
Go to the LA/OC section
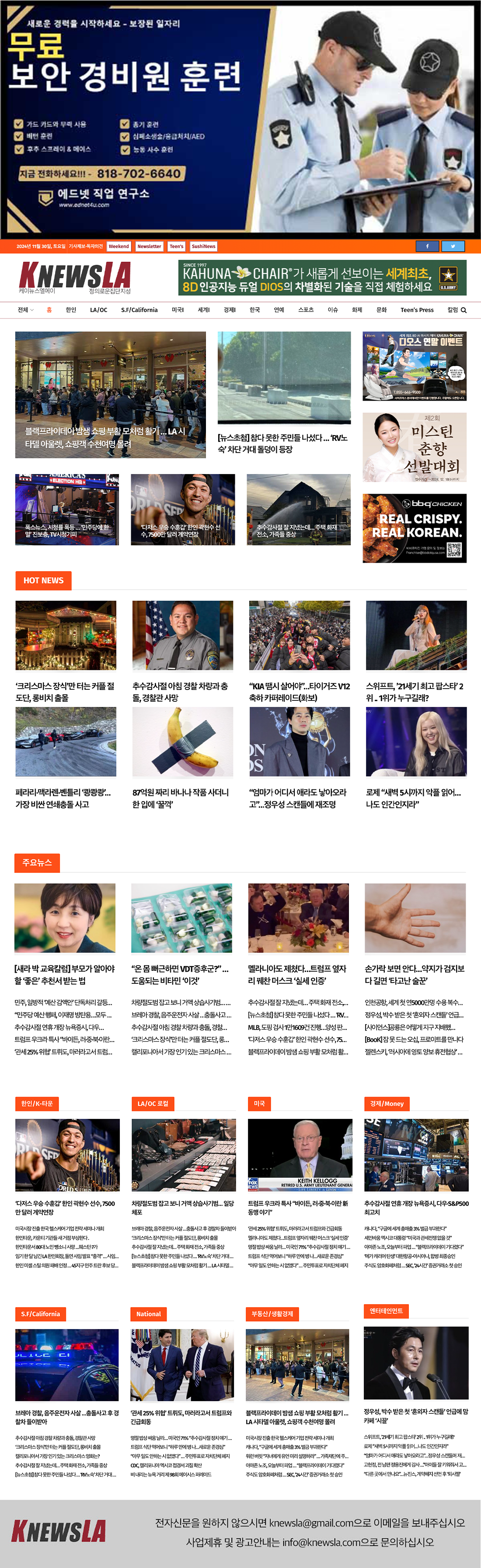99,311
